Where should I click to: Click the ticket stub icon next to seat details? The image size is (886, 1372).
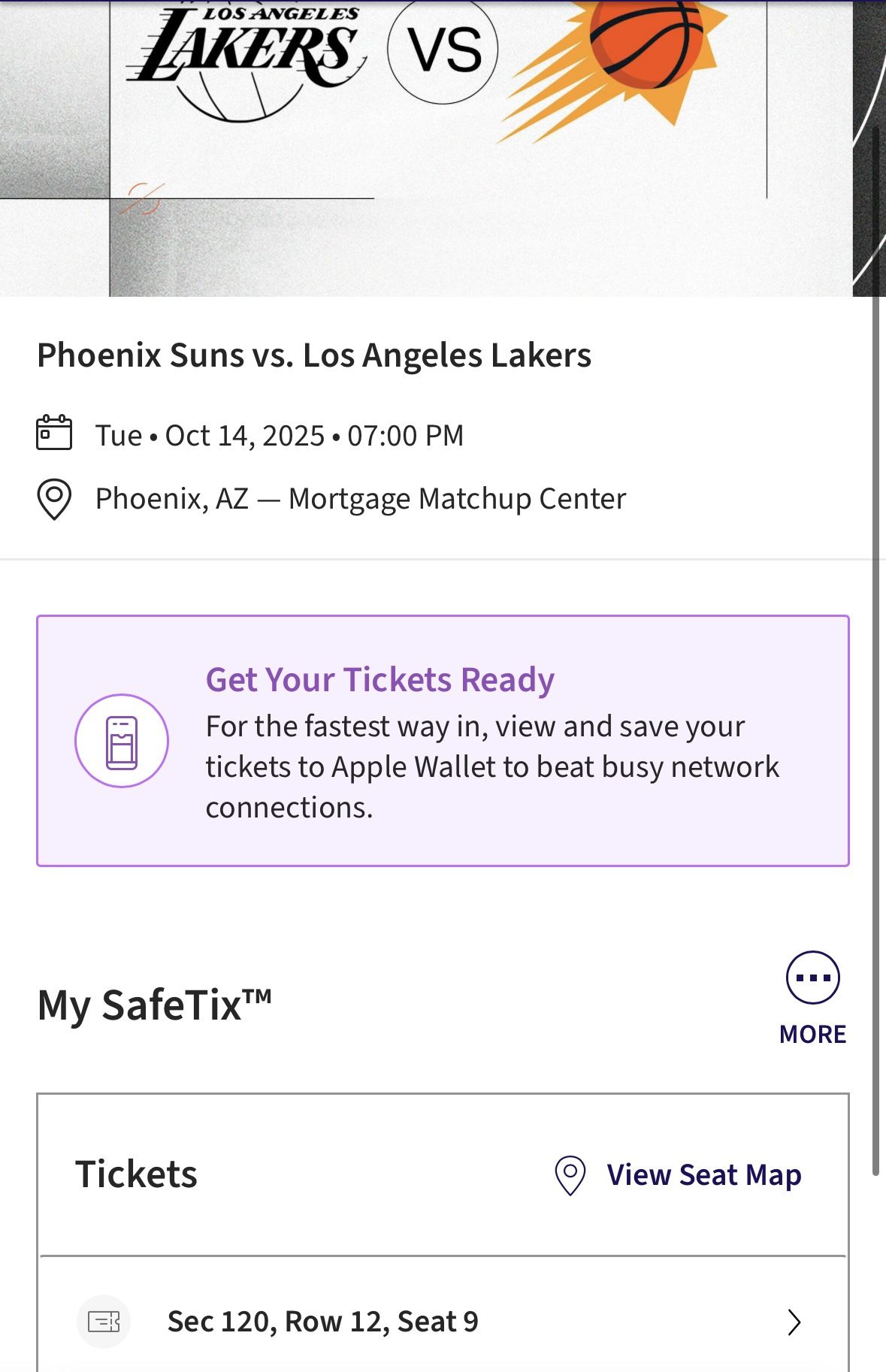[103, 1320]
